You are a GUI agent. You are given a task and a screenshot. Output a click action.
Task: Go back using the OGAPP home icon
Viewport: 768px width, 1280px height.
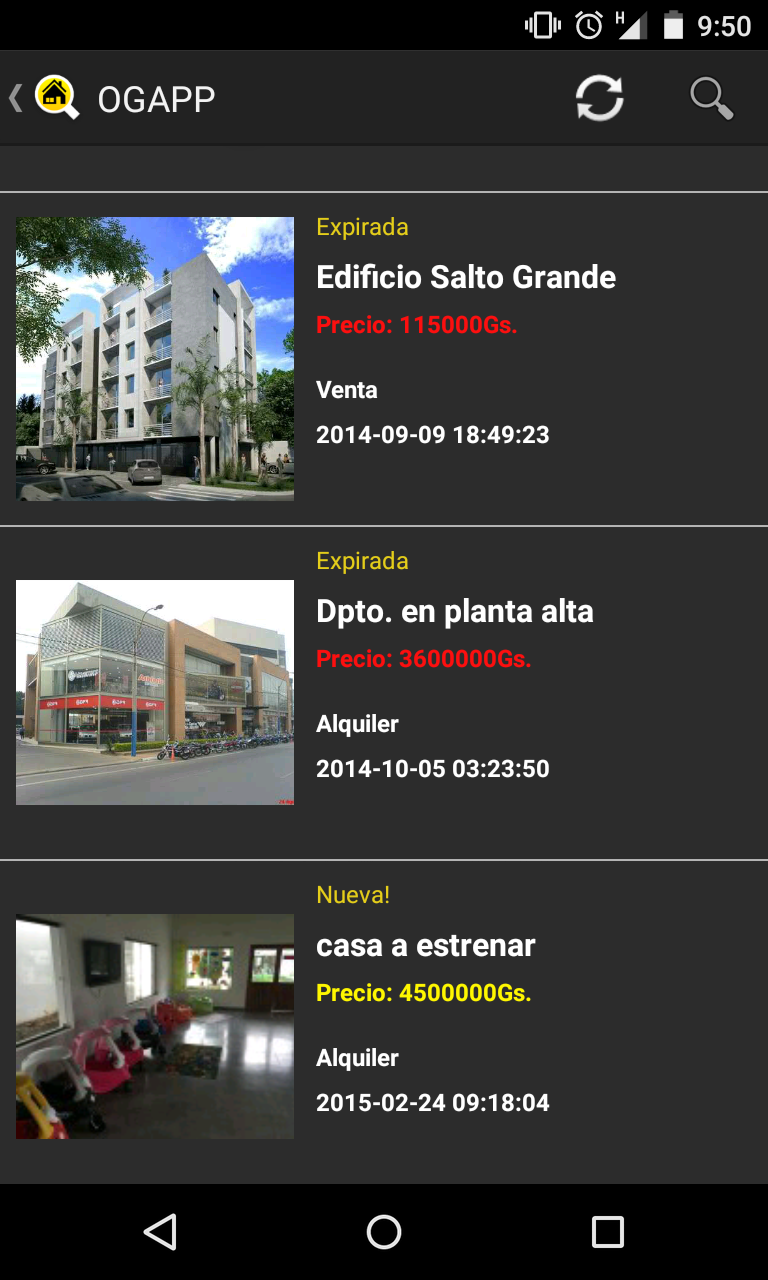point(55,98)
